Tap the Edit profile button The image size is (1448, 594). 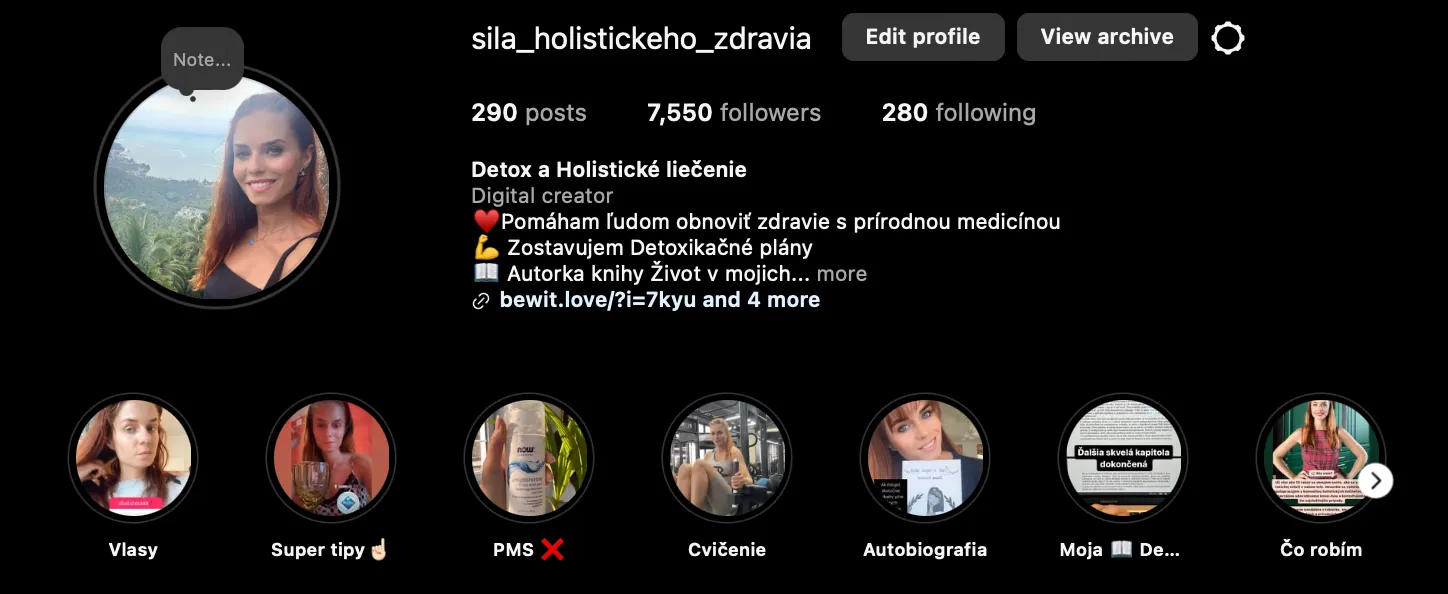click(x=922, y=37)
